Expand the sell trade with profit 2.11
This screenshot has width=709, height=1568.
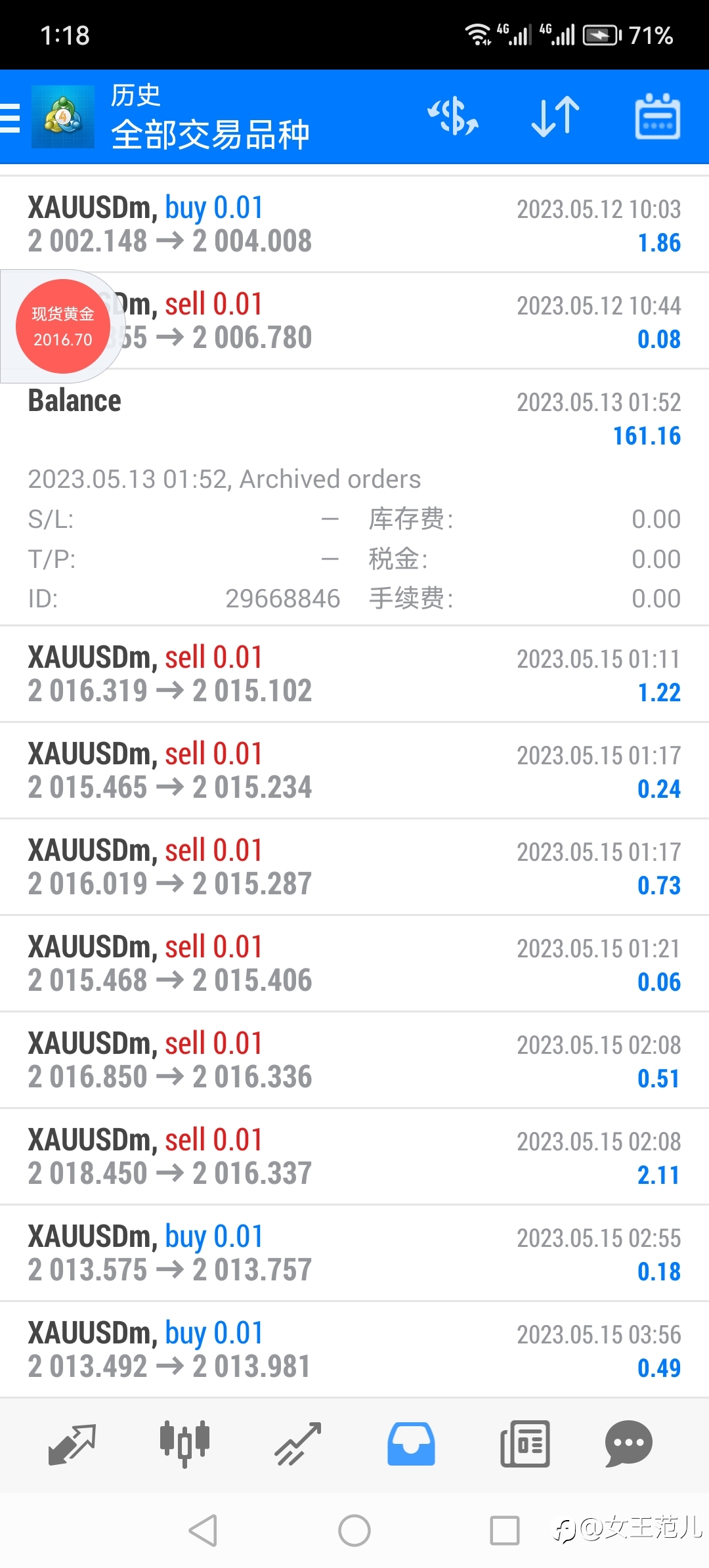click(354, 1156)
